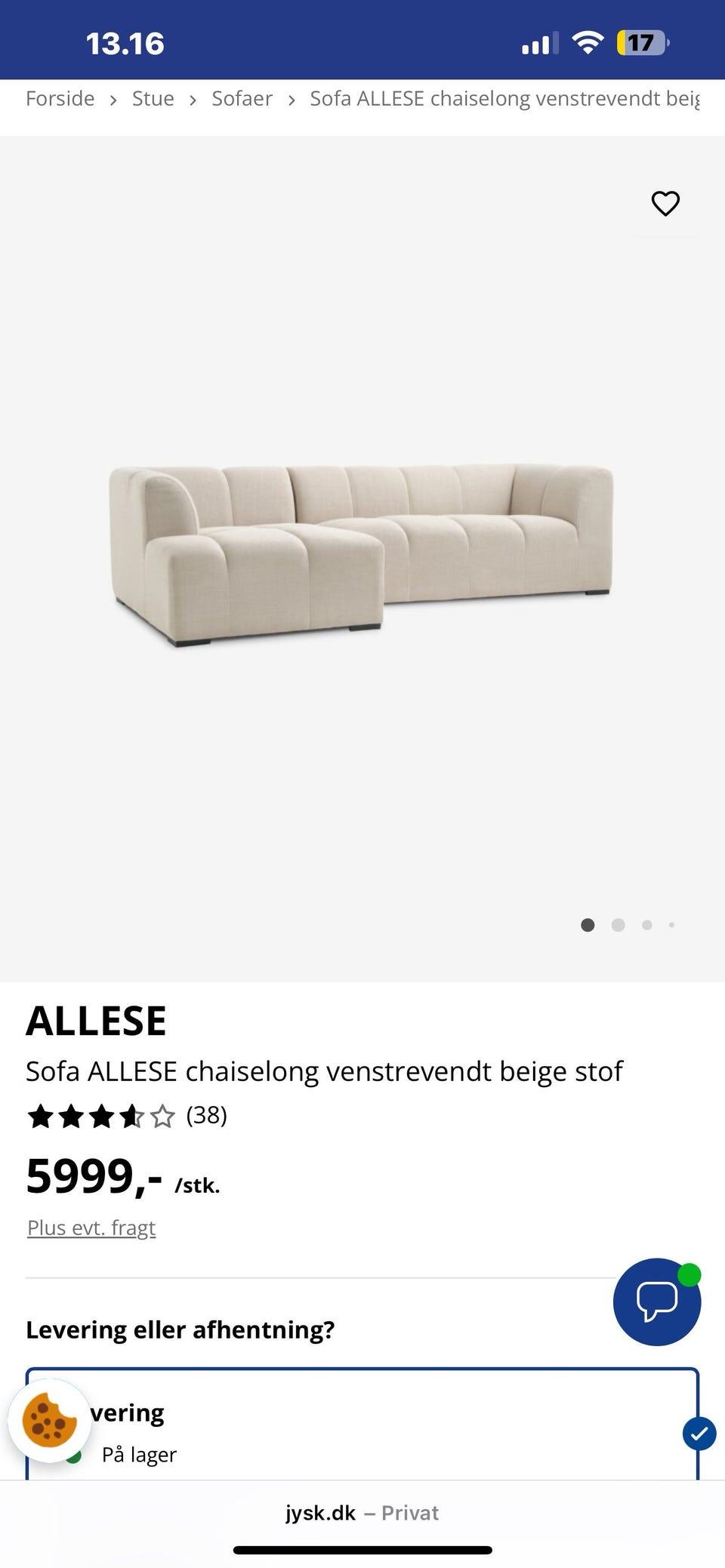The image size is (725, 1568).
Task: Click the star rating showing 38 reviews
Action: (128, 1115)
